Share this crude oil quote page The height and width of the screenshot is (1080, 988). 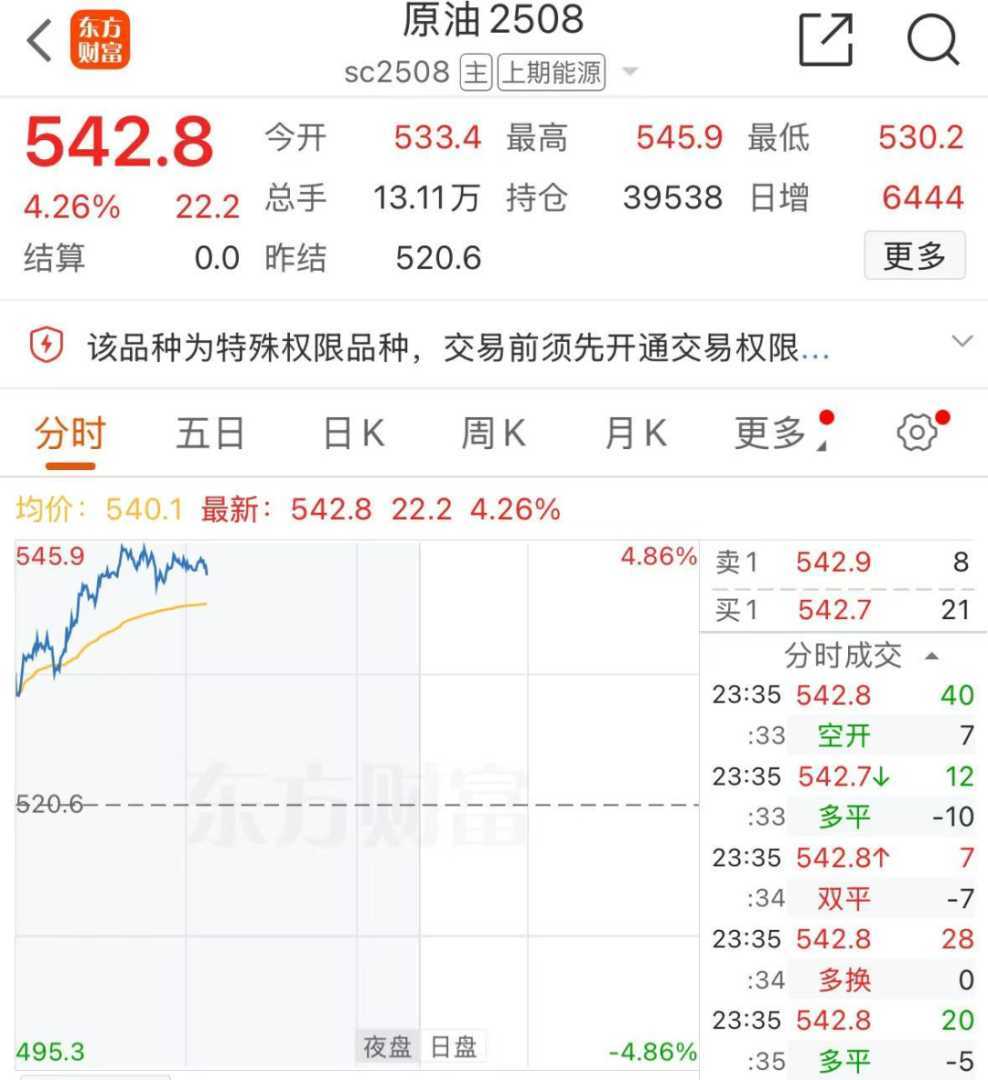(x=826, y=41)
